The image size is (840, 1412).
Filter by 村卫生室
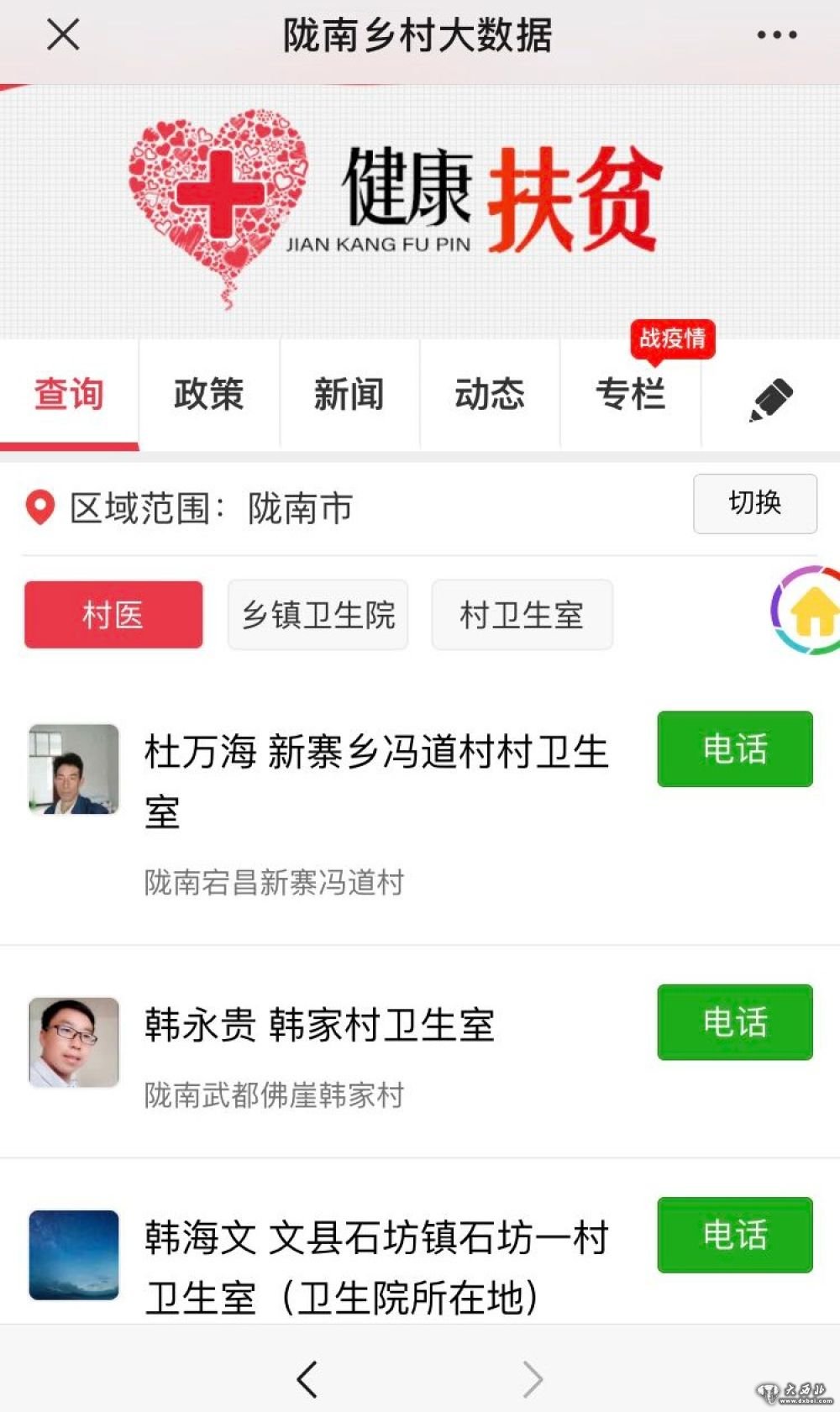coord(522,615)
